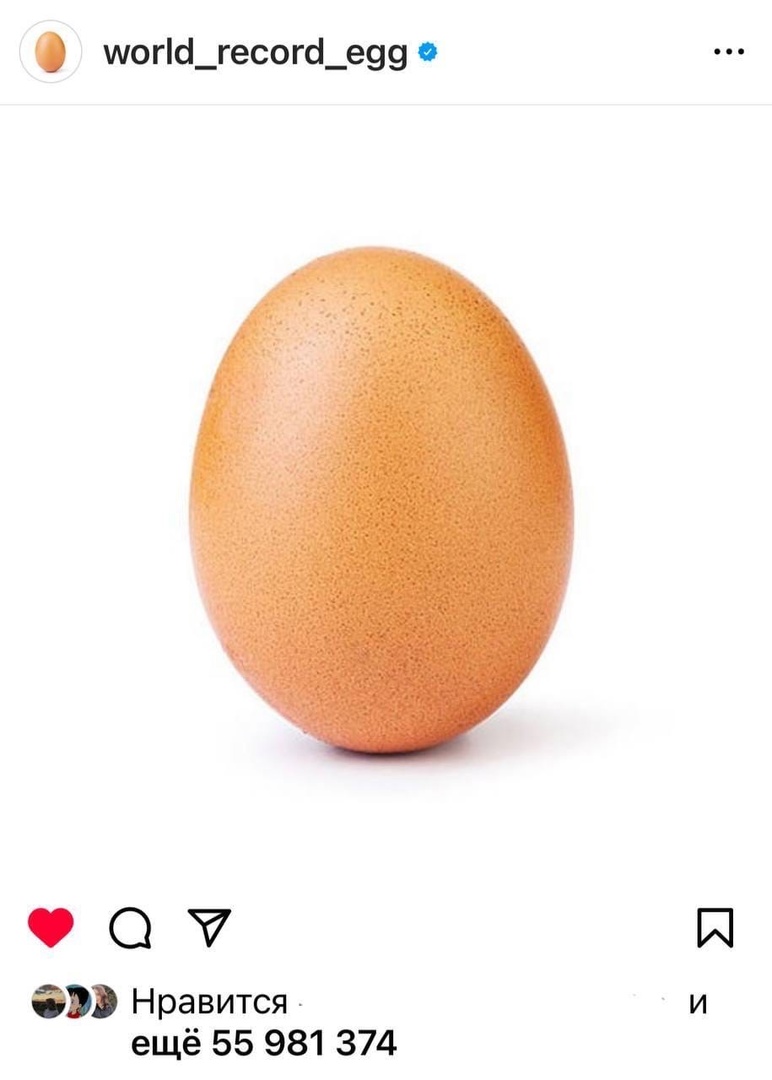View the list of 55 981 374 likes
The width and height of the screenshot is (772, 1080).
pos(265,1043)
